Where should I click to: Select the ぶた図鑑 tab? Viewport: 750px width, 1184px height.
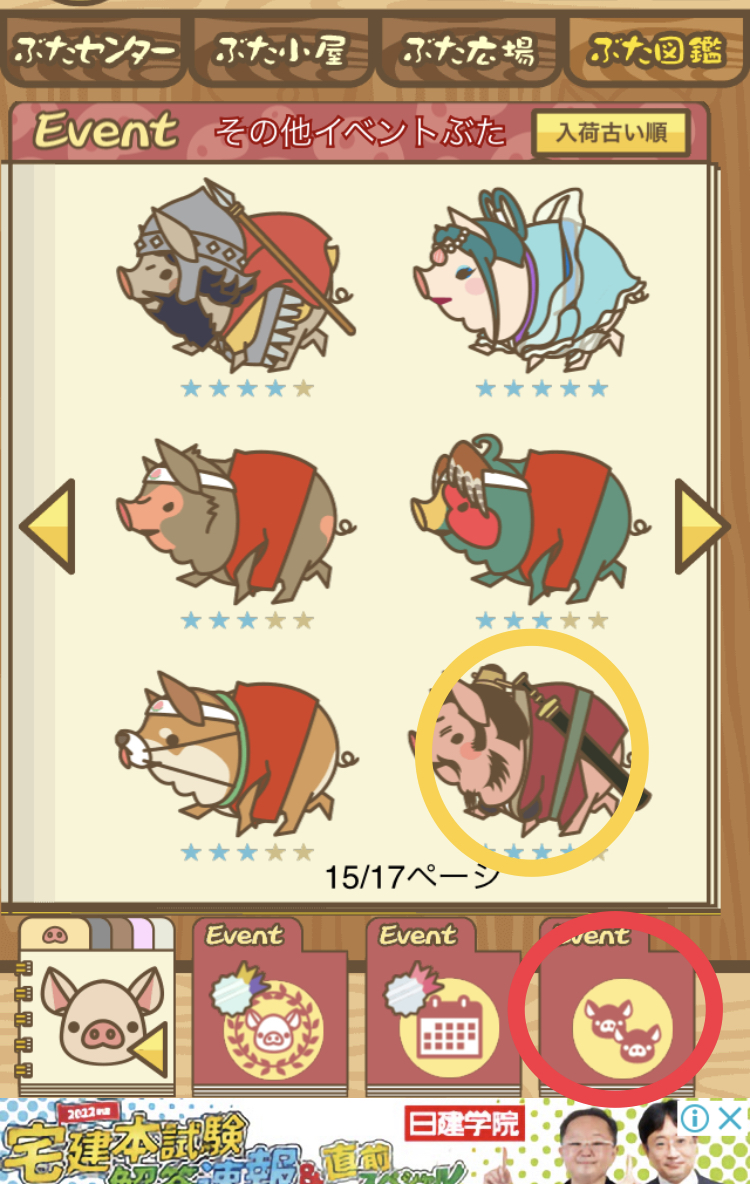tap(656, 52)
